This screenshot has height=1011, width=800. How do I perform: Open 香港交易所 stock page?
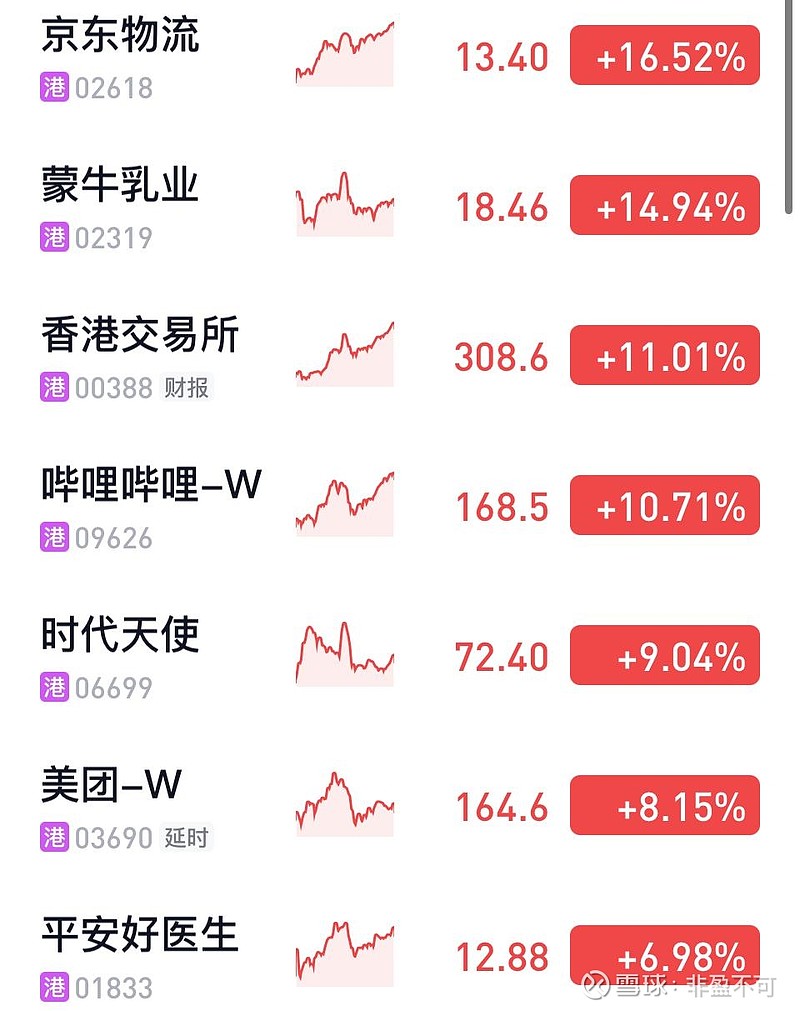[140, 338]
